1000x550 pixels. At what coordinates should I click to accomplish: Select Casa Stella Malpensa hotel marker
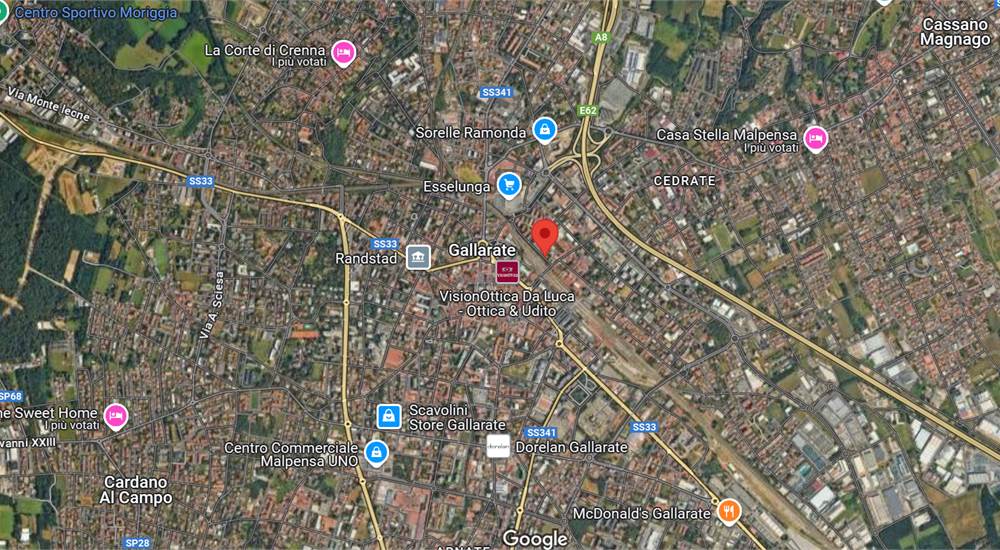[x=815, y=138]
